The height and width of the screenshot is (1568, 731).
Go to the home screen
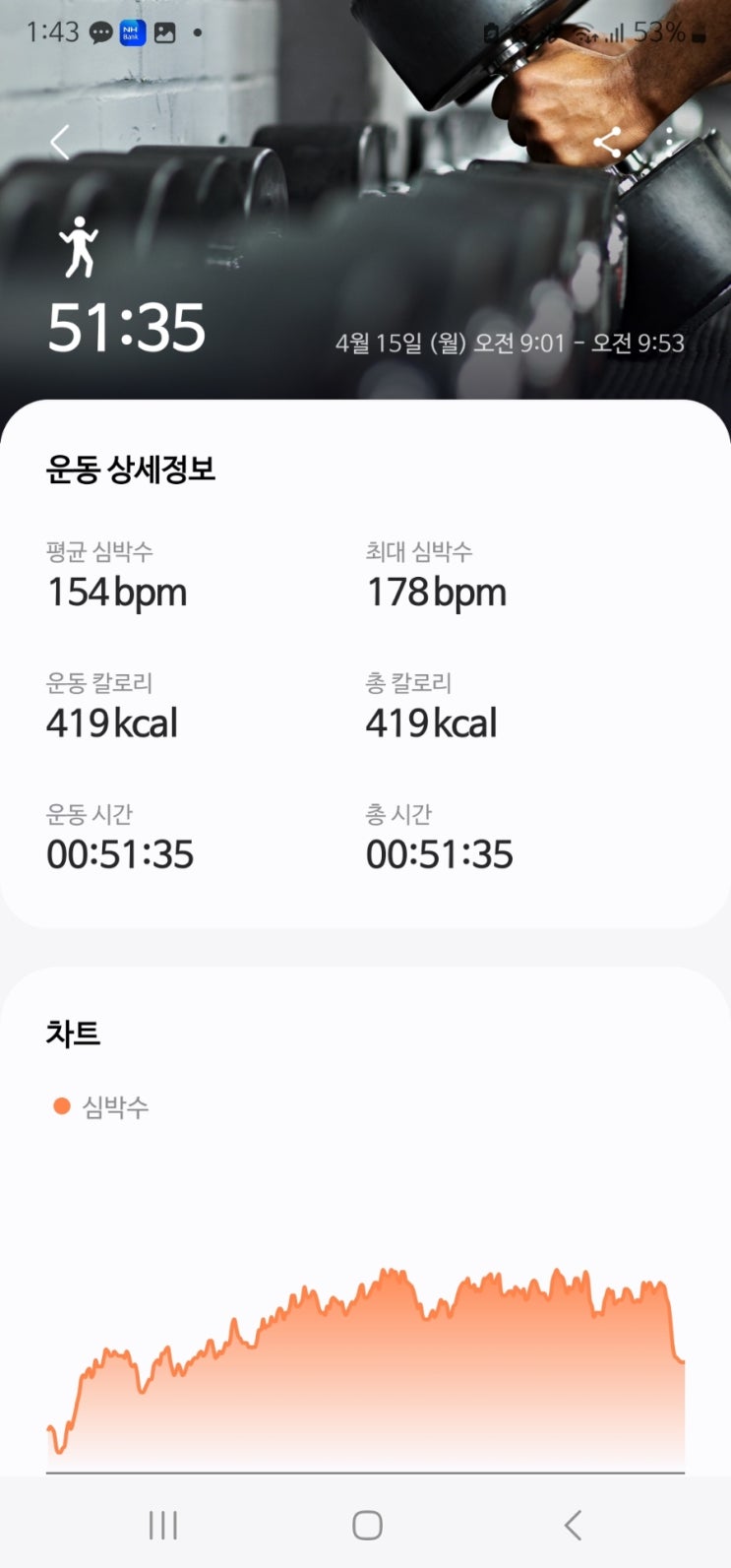[x=367, y=1525]
